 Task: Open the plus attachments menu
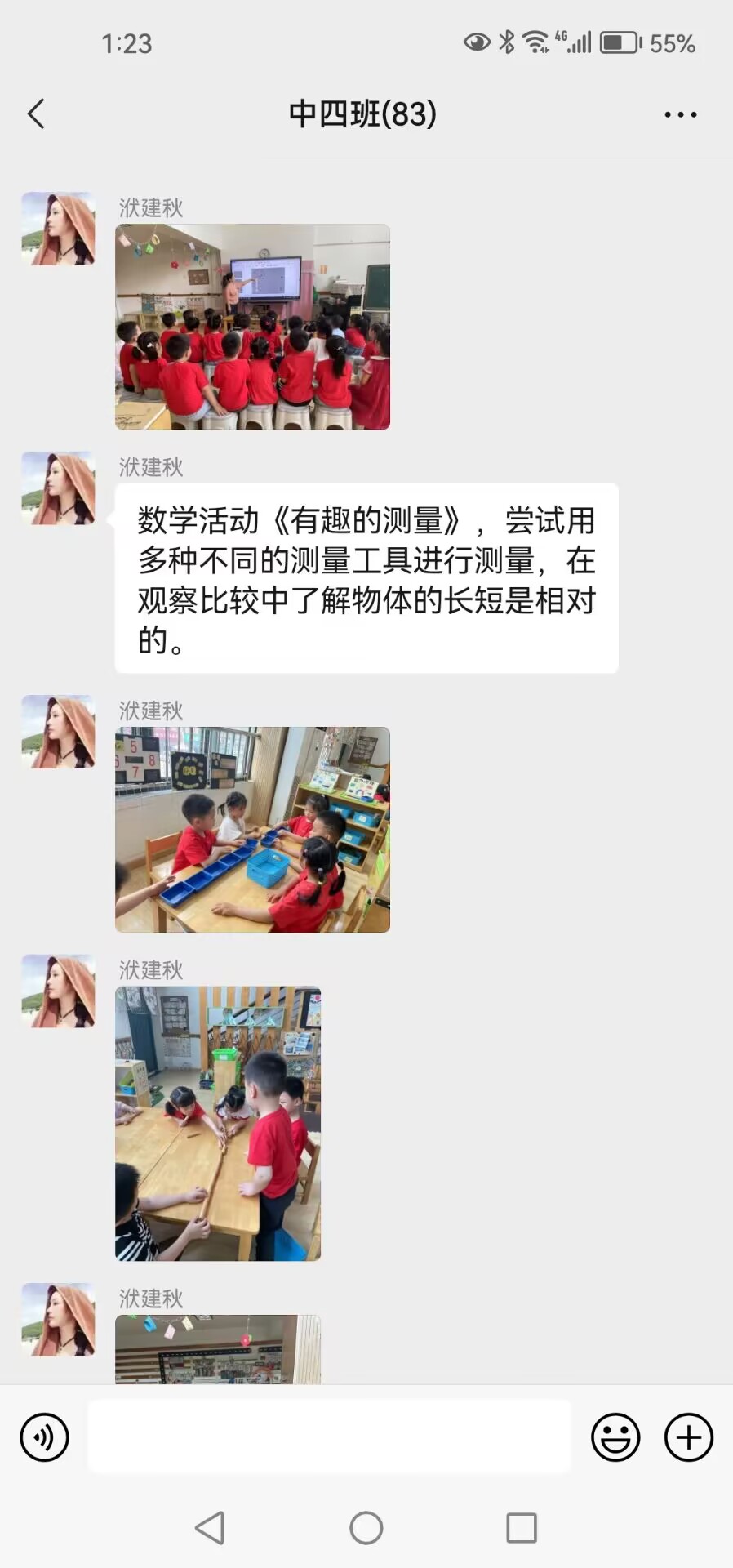[x=688, y=1437]
